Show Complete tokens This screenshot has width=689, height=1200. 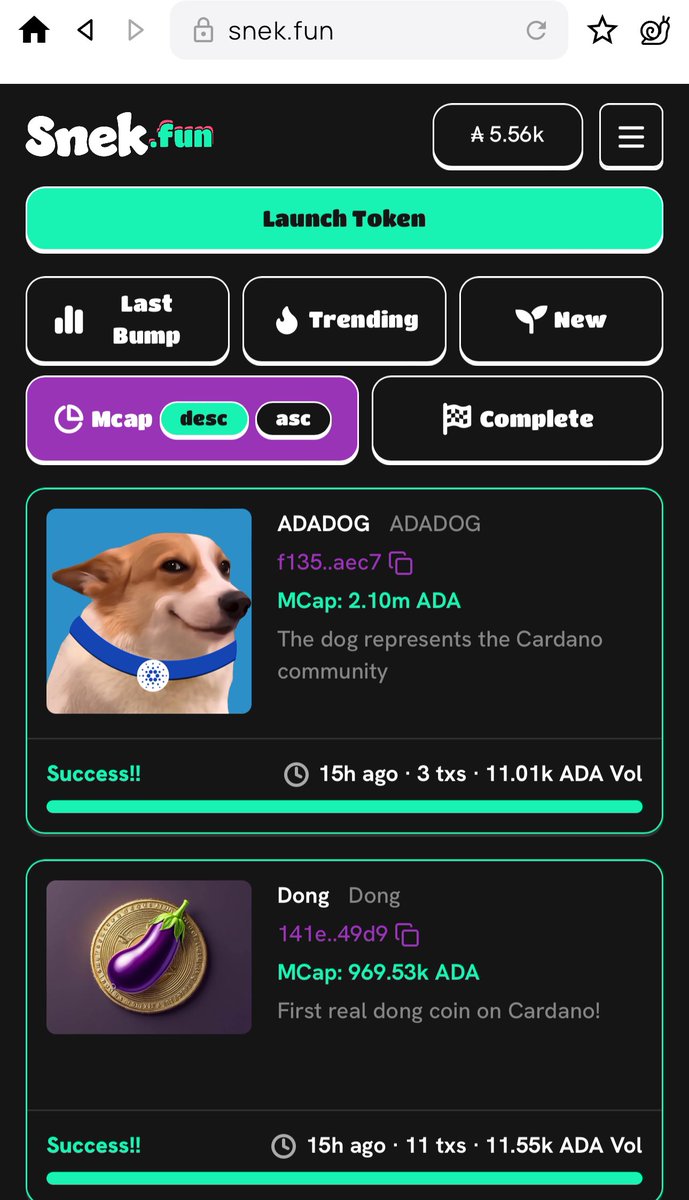pos(517,419)
